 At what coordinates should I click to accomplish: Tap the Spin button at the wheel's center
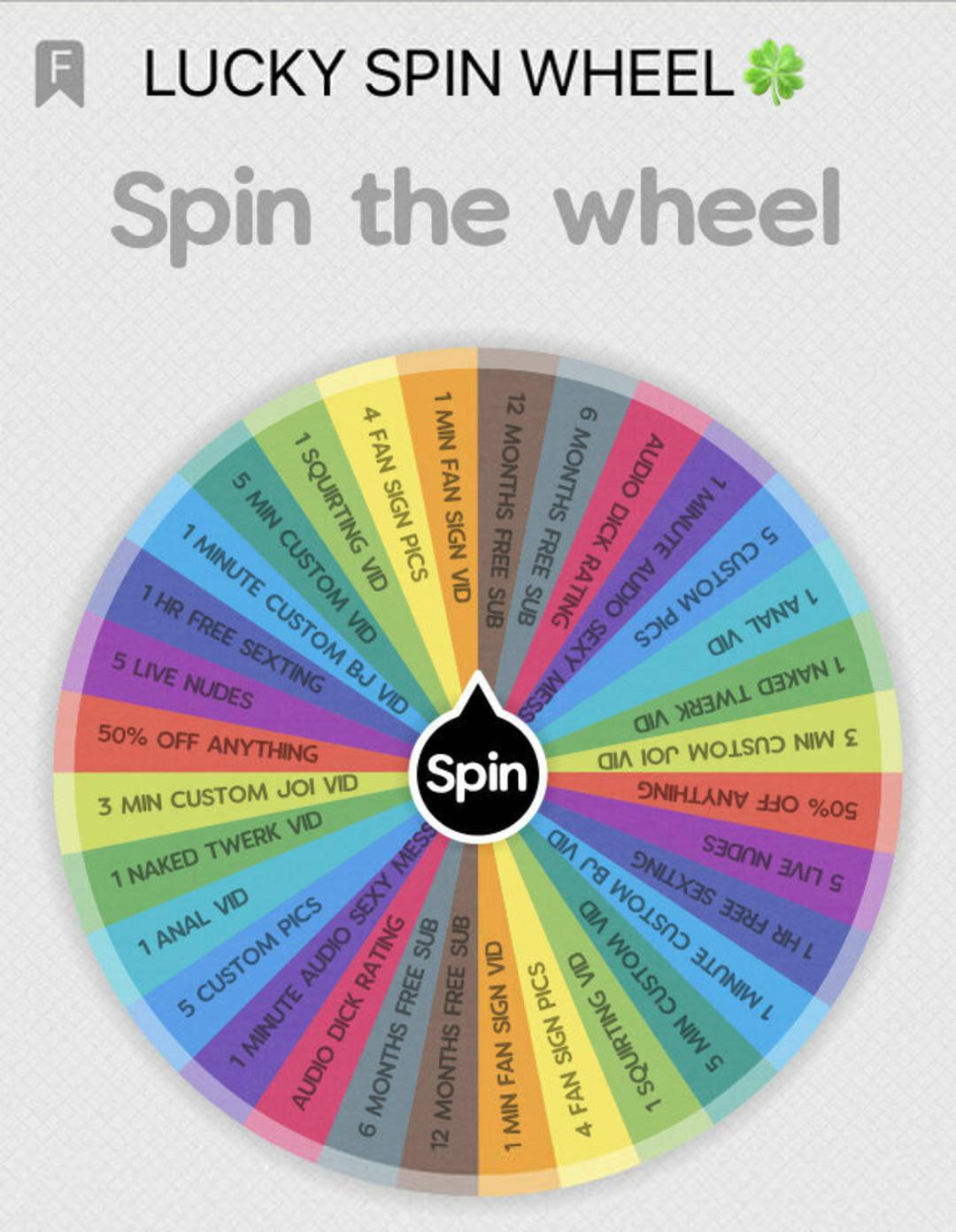pos(477,773)
